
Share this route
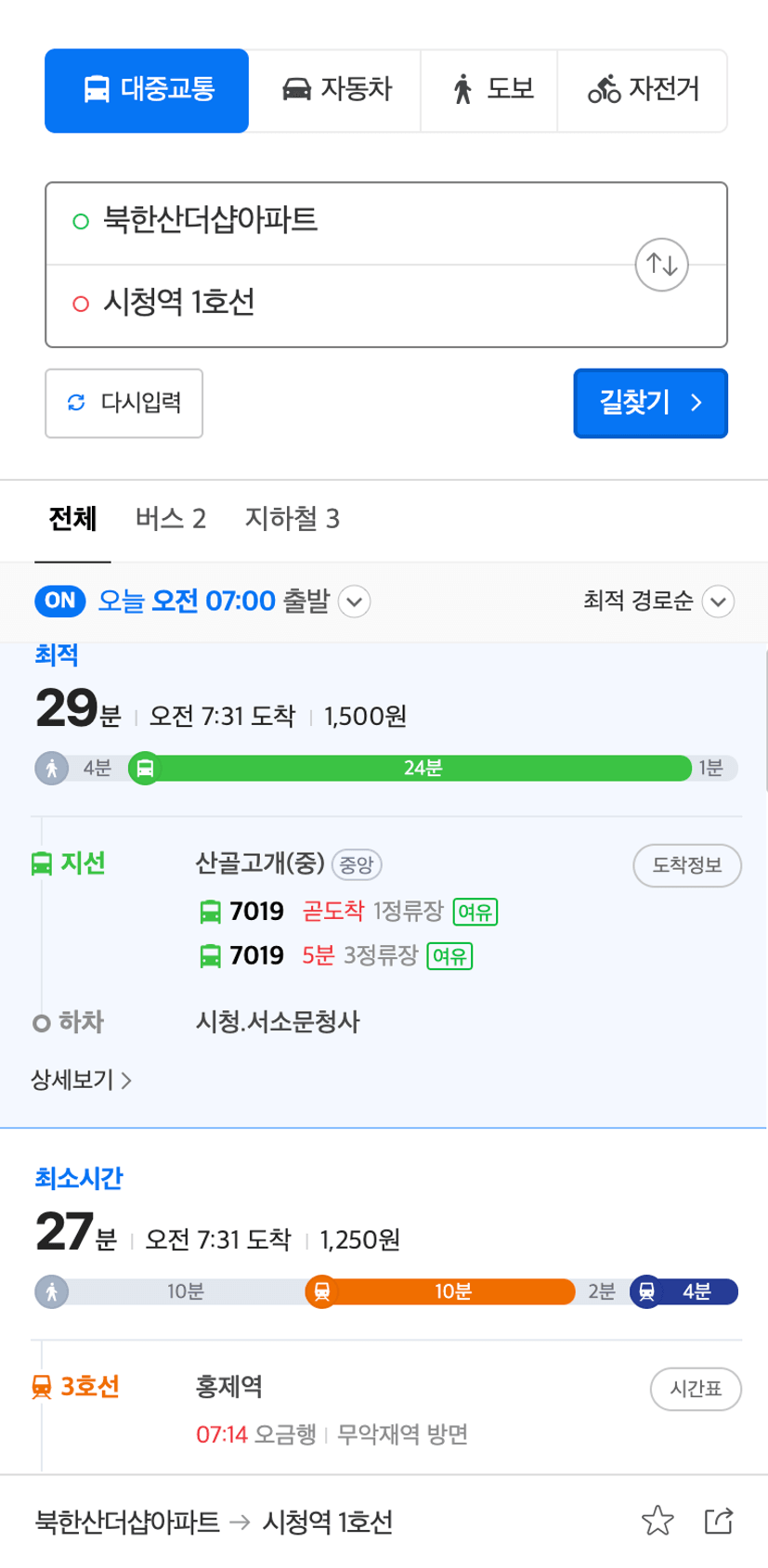[719, 1521]
